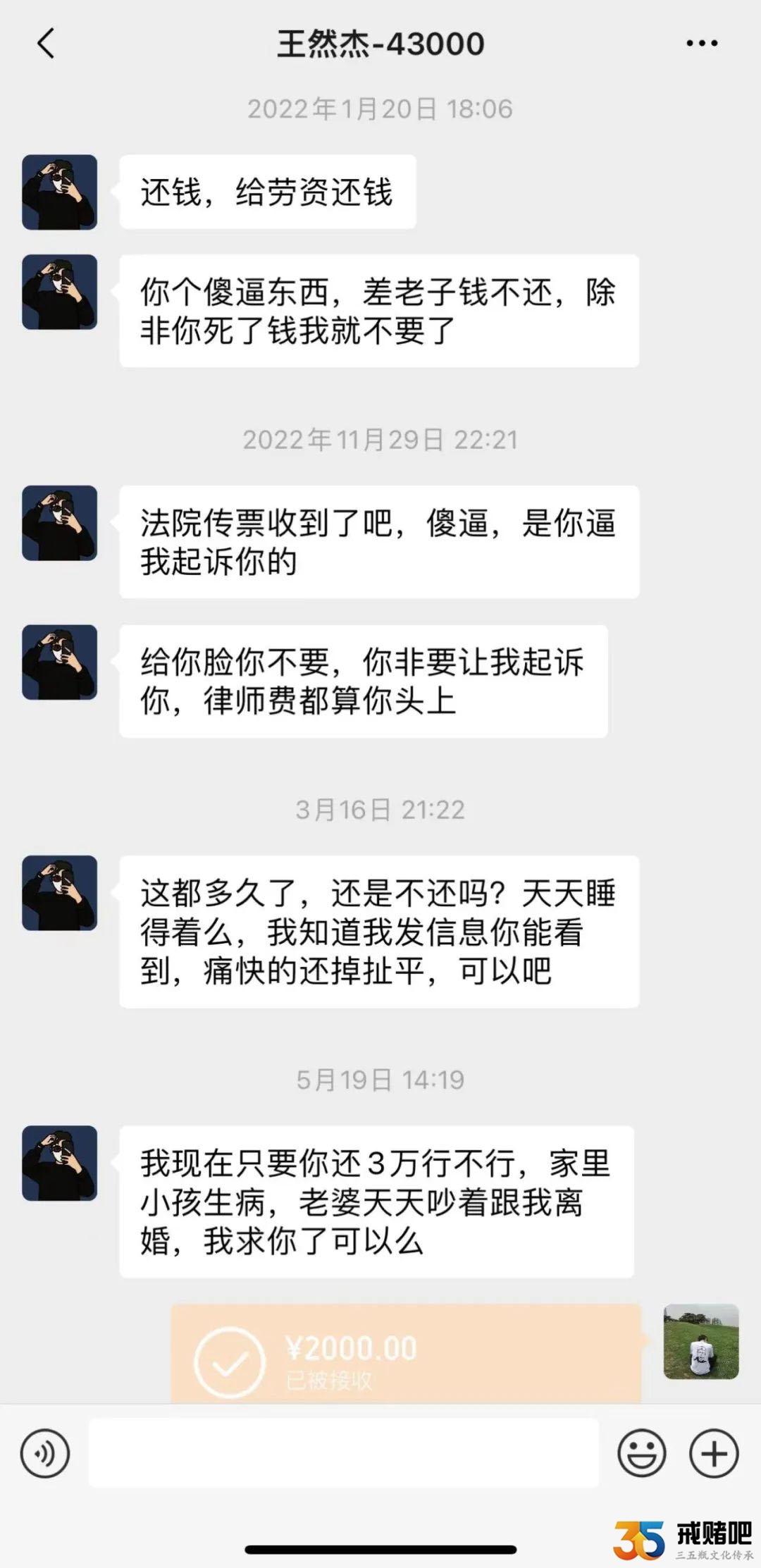The image size is (761, 1568).
Task: View my own profile avatar
Action: (700, 1342)
